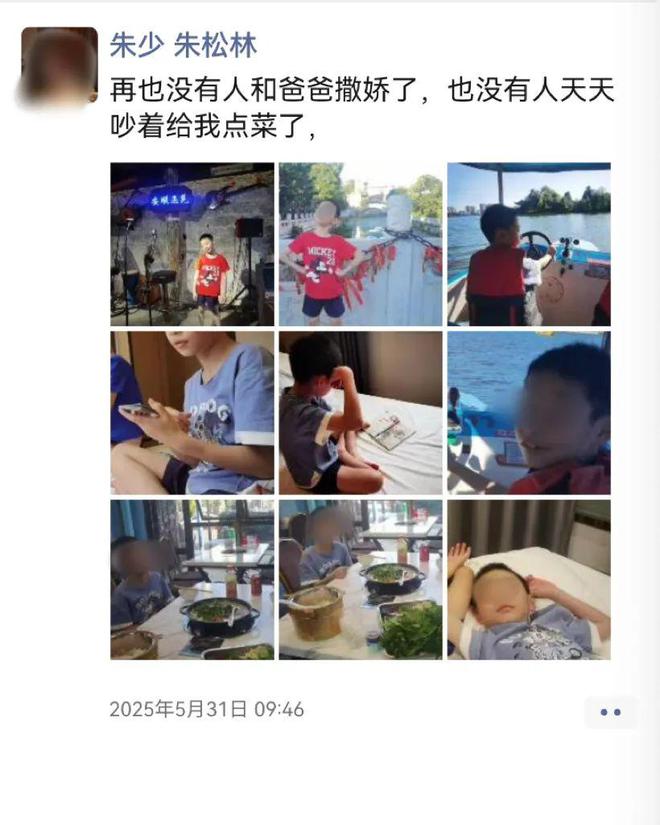View first bottom-row photo of hot pot meal
Viewport: 660px width, 825px height.
[x=192, y=580]
